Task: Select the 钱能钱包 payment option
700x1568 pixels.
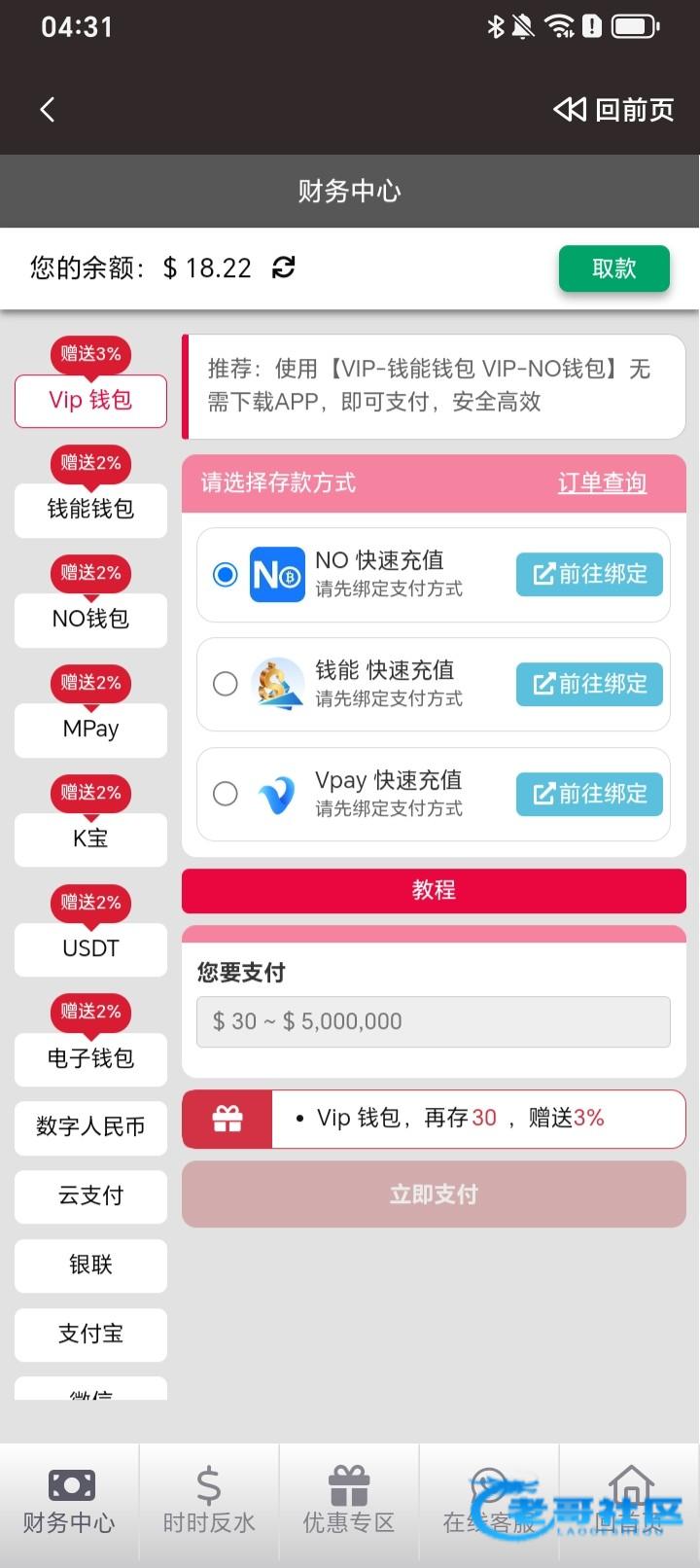Action: pos(90,509)
